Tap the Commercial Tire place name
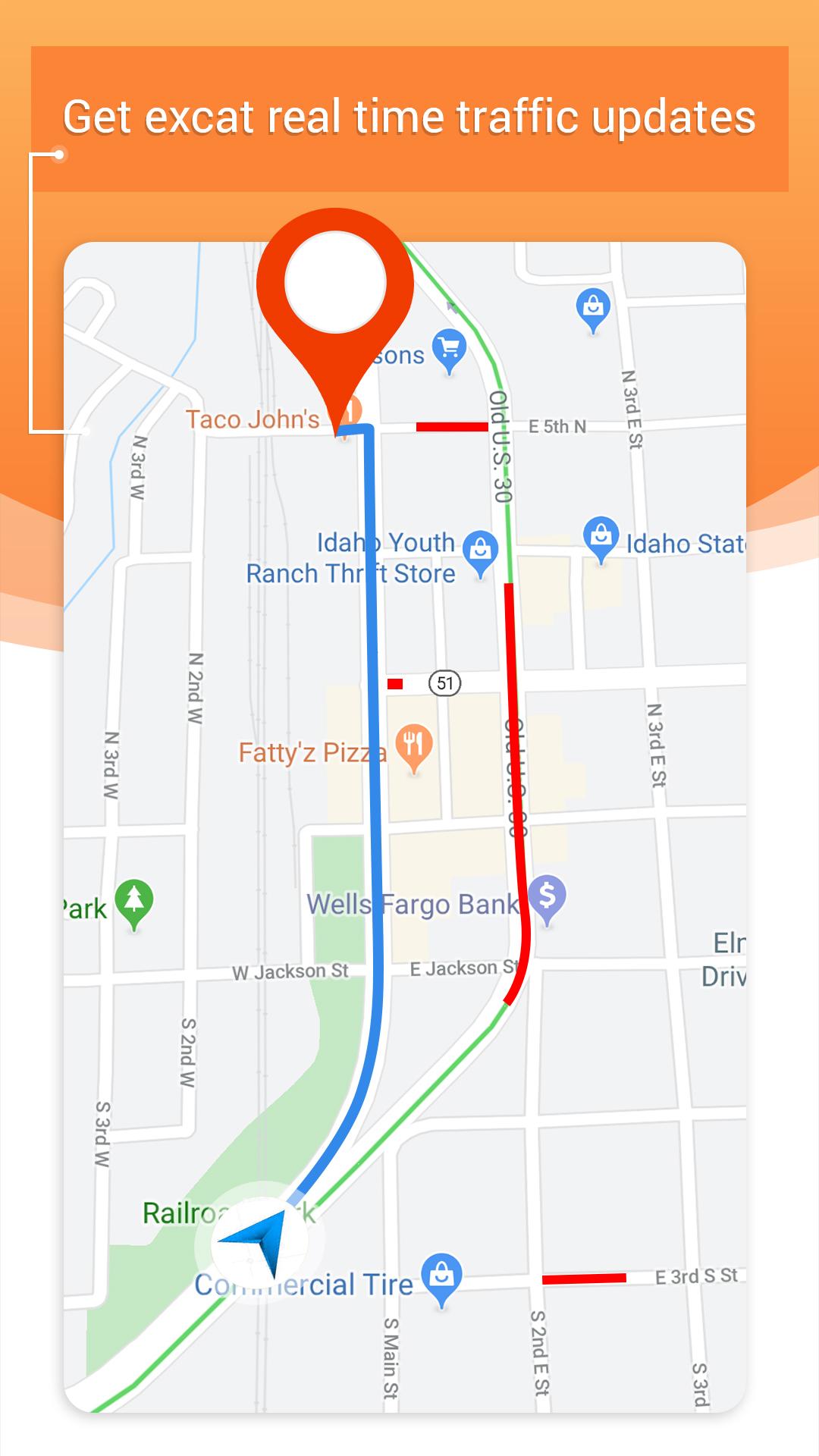Screen dimensions: 819x1456 coord(303,1281)
